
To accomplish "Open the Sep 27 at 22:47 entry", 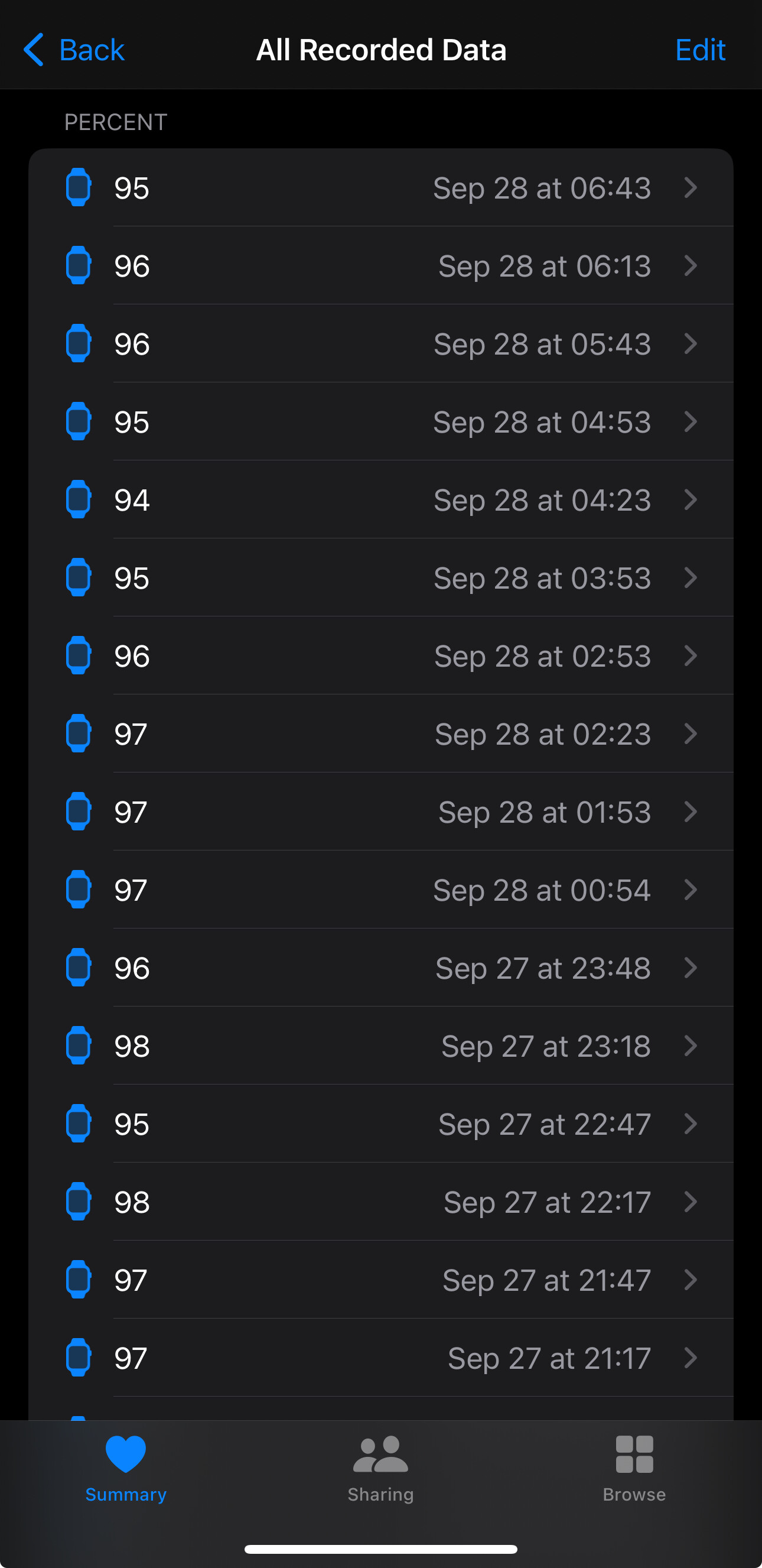I will pyautogui.click(x=380, y=1122).
